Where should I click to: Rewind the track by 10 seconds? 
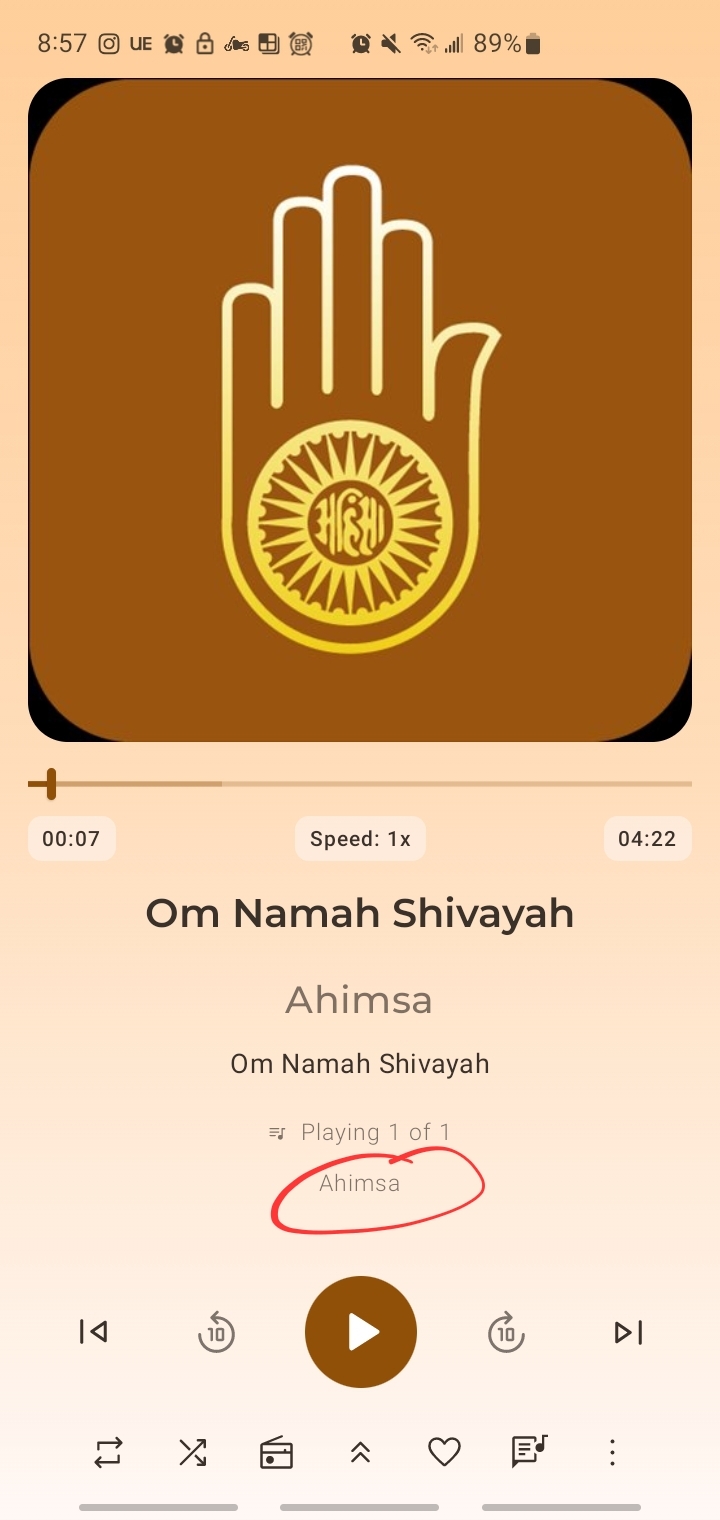point(216,1332)
